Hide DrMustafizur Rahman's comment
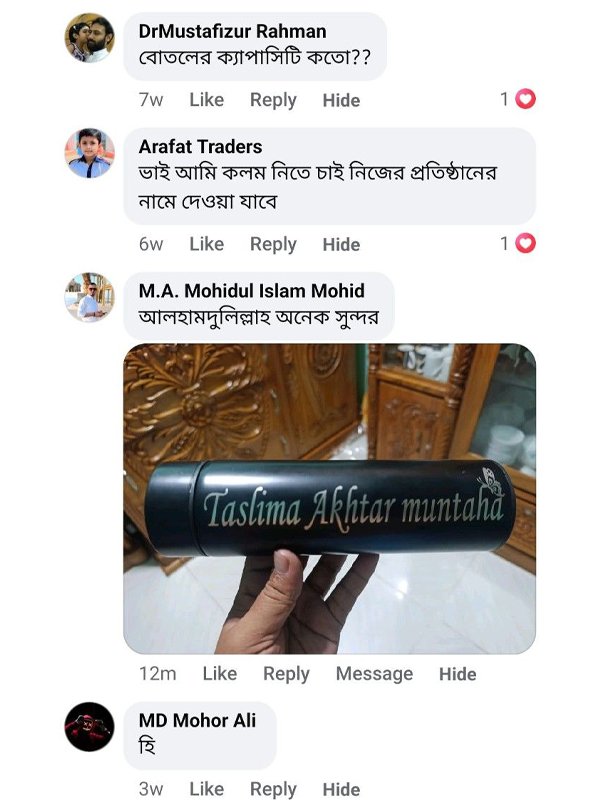Image resolution: width=600 pixels, height=800 pixels. 341,100
